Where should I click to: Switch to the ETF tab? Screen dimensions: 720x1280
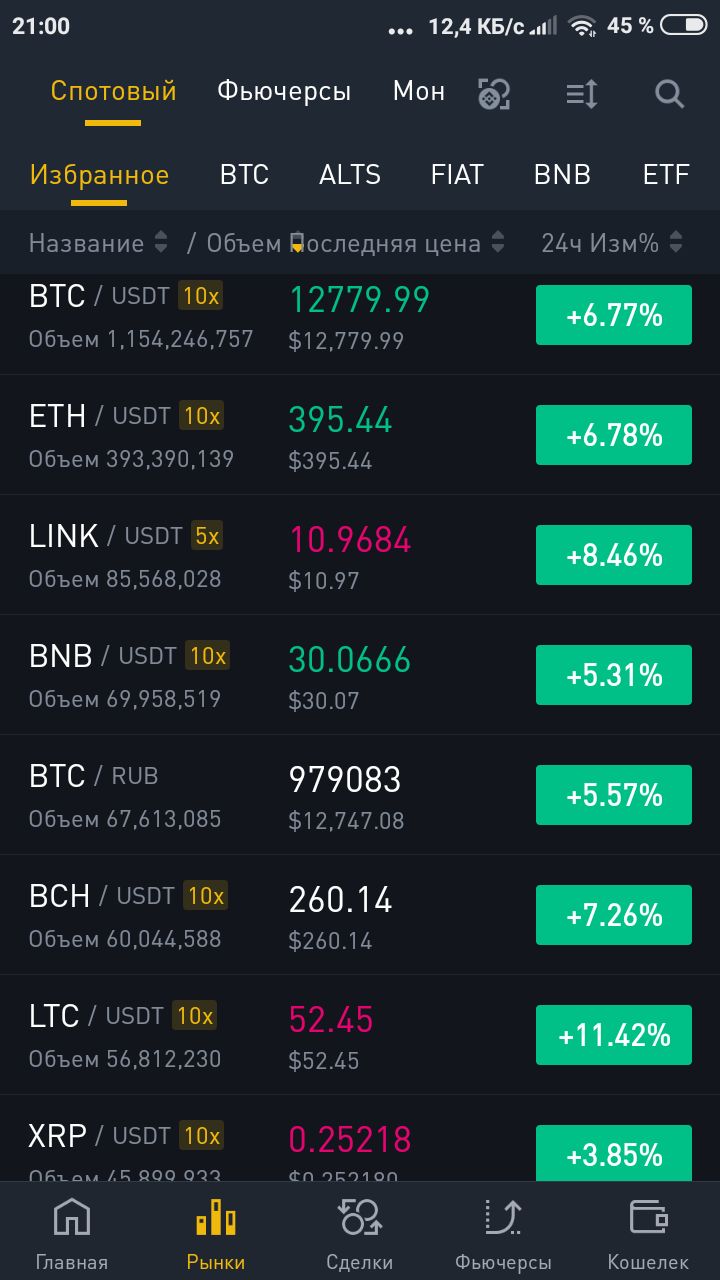pyautogui.click(x=666, y=175)
